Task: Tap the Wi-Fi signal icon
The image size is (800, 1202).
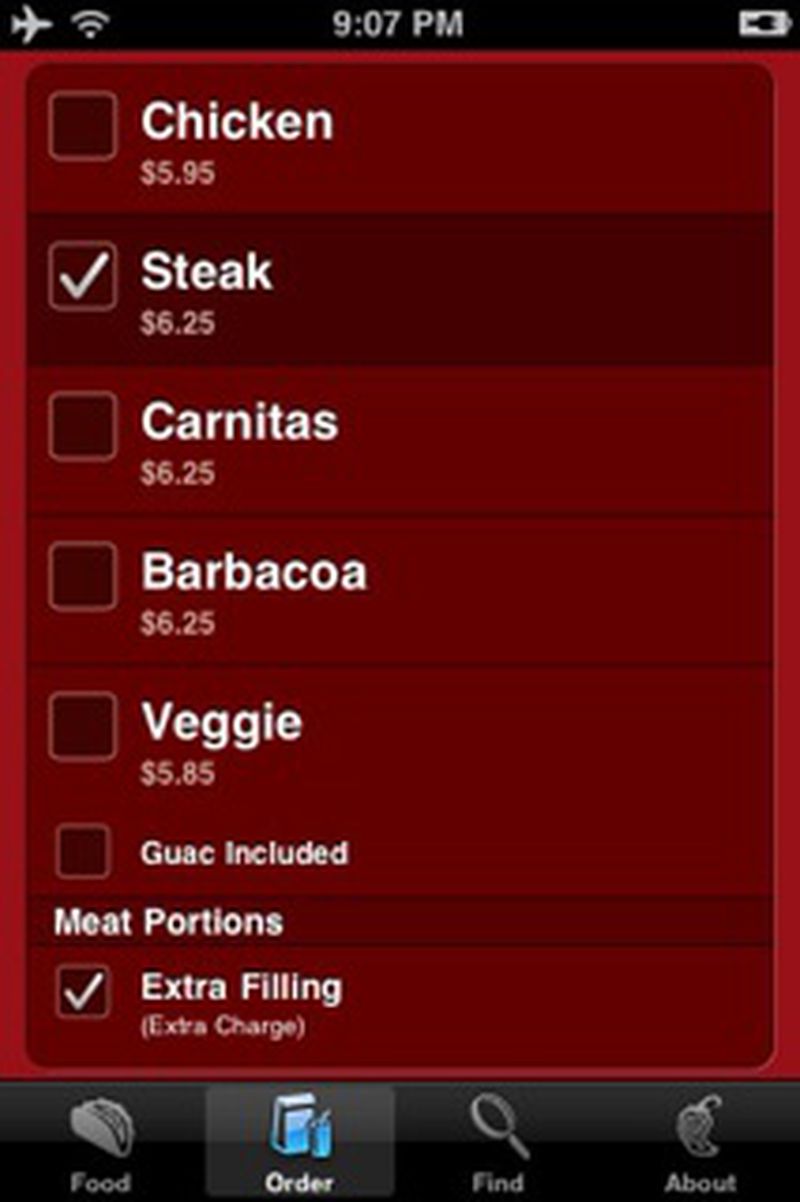Action: 92,22
